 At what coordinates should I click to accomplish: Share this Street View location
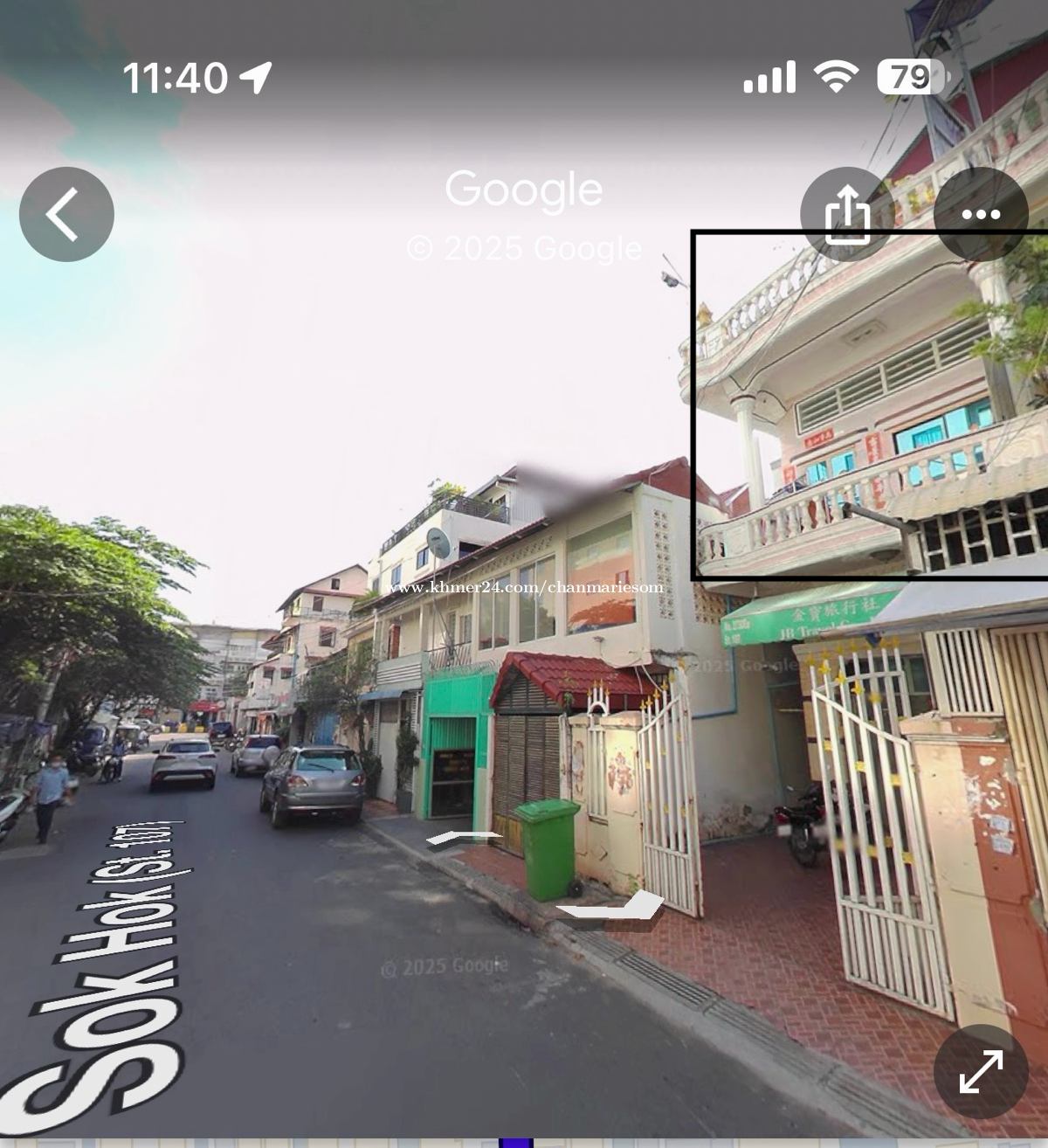coord(846,214)
